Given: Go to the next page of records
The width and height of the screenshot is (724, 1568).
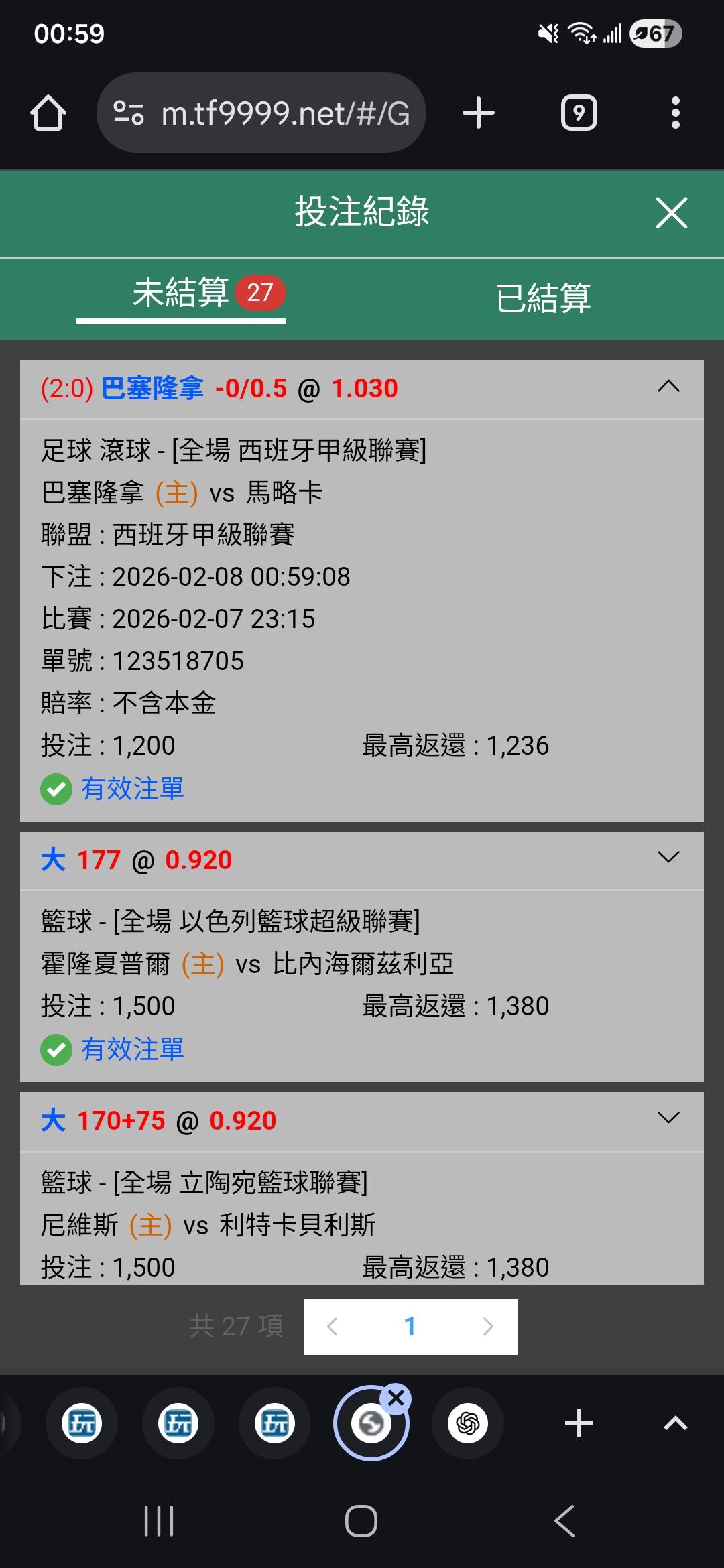Looking at the screenshot, I should [x=487, y=1326].
